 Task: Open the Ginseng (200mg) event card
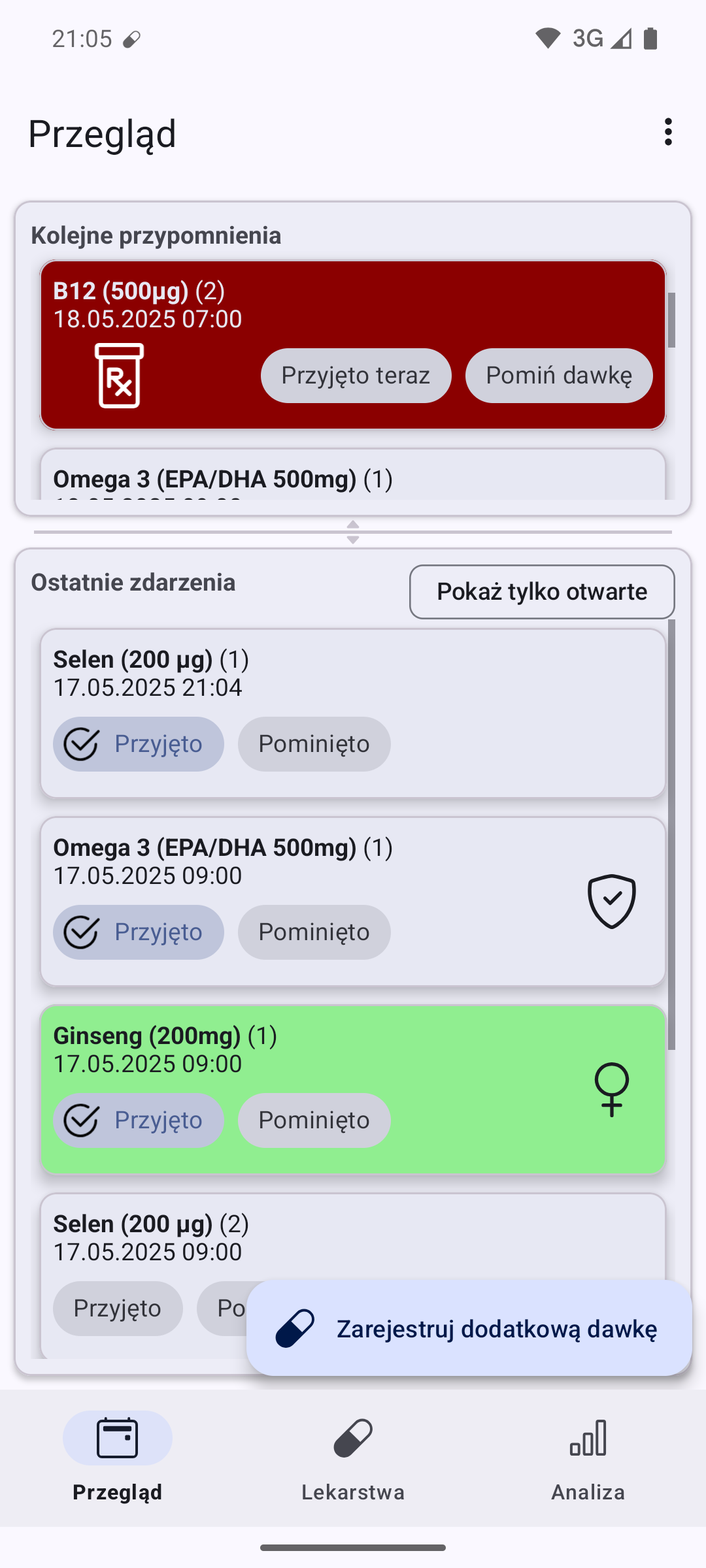tap(353, 1090)
